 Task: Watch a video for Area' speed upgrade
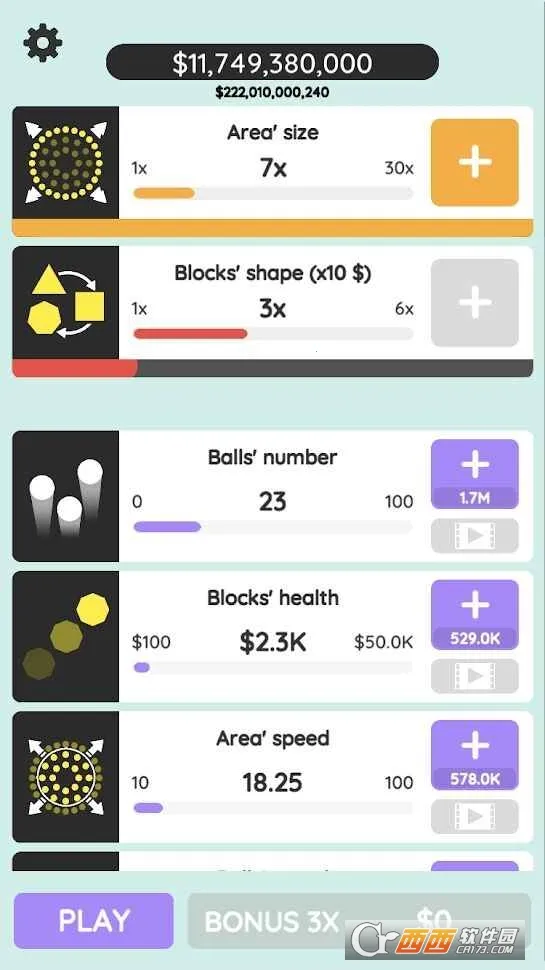pyautogui.click(x=474, y=817)
